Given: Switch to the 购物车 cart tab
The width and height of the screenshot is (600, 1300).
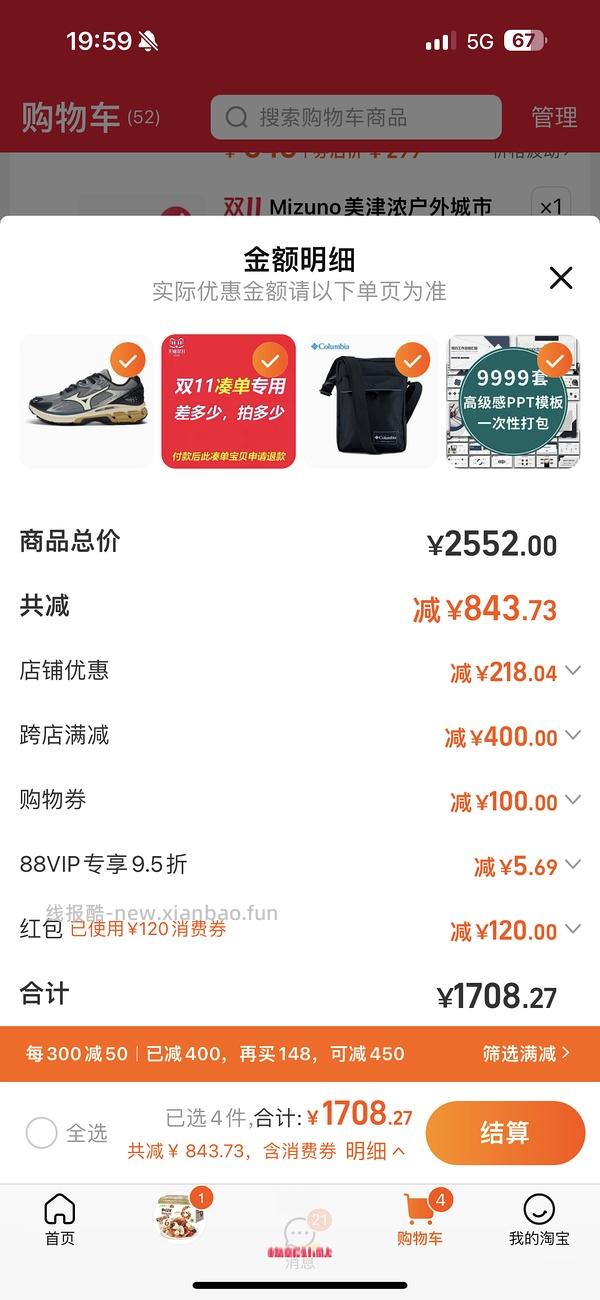Looking at the screenshot, I should tap(420, 1220).
